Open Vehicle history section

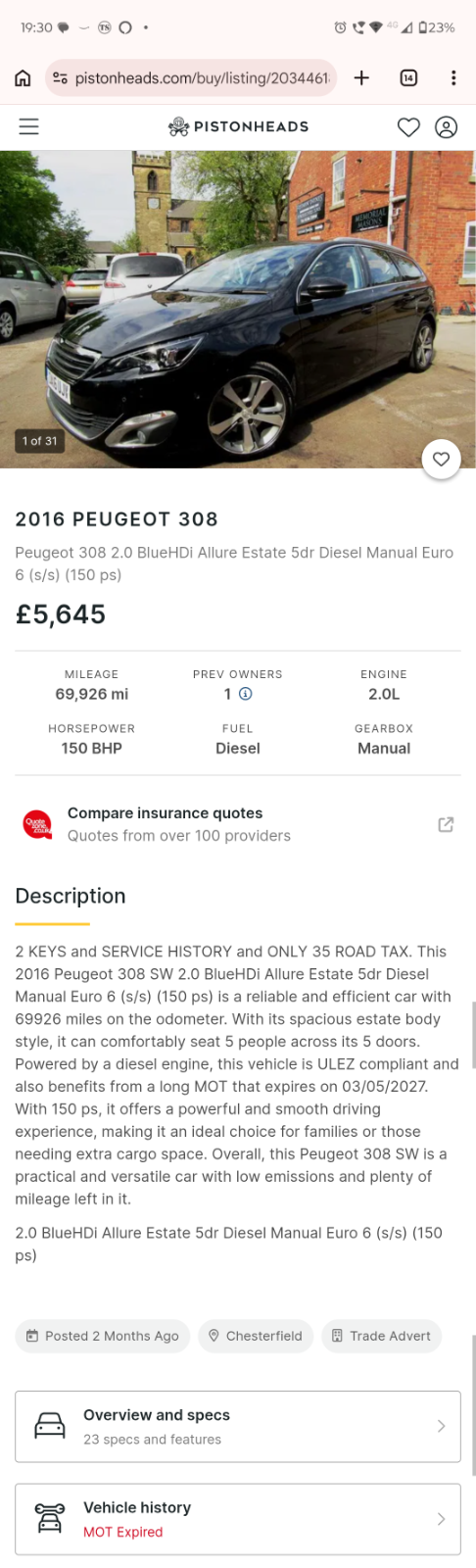[x=238, y=1519]
